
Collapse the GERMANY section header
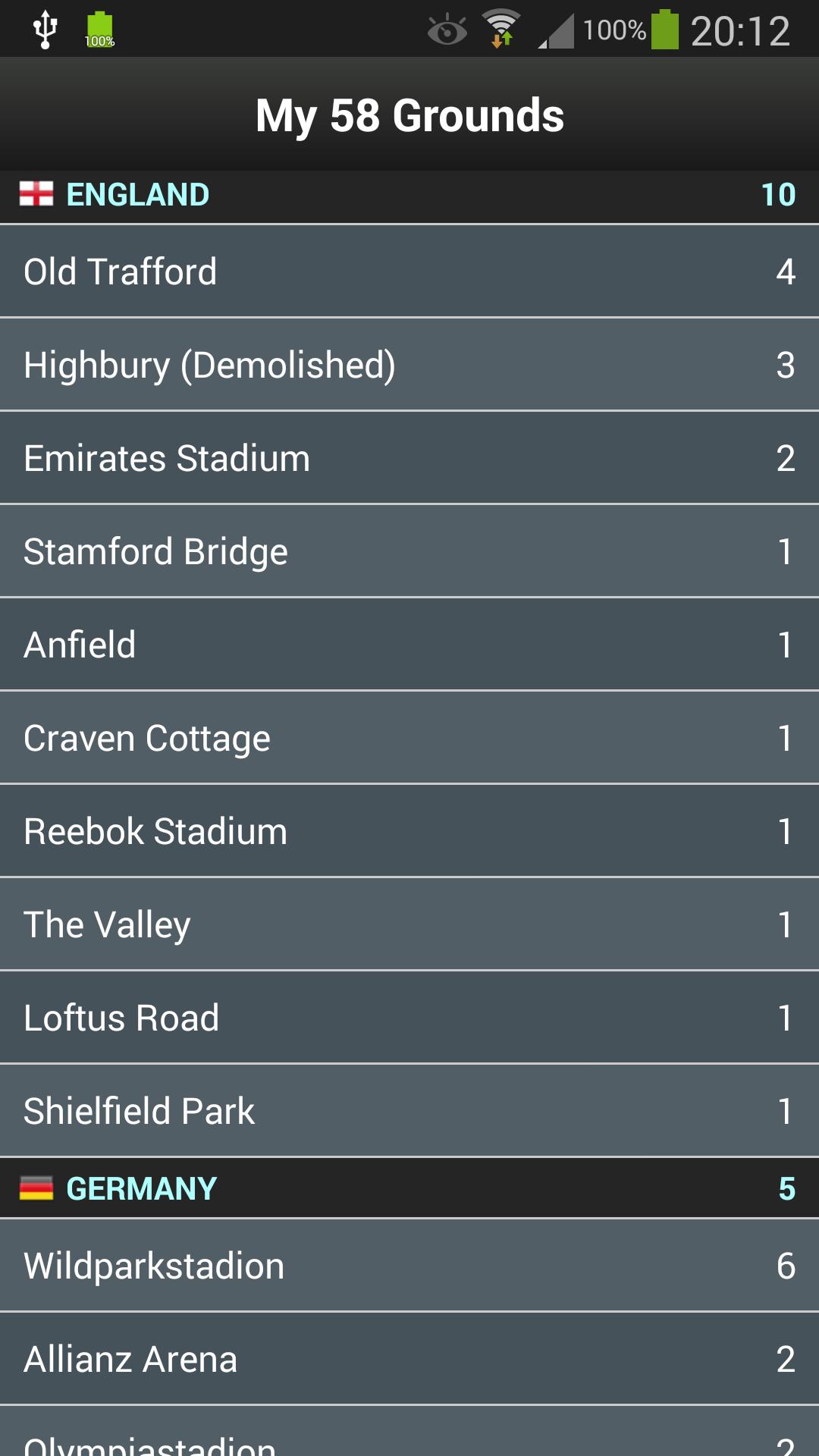click(x=409, y=1188)
